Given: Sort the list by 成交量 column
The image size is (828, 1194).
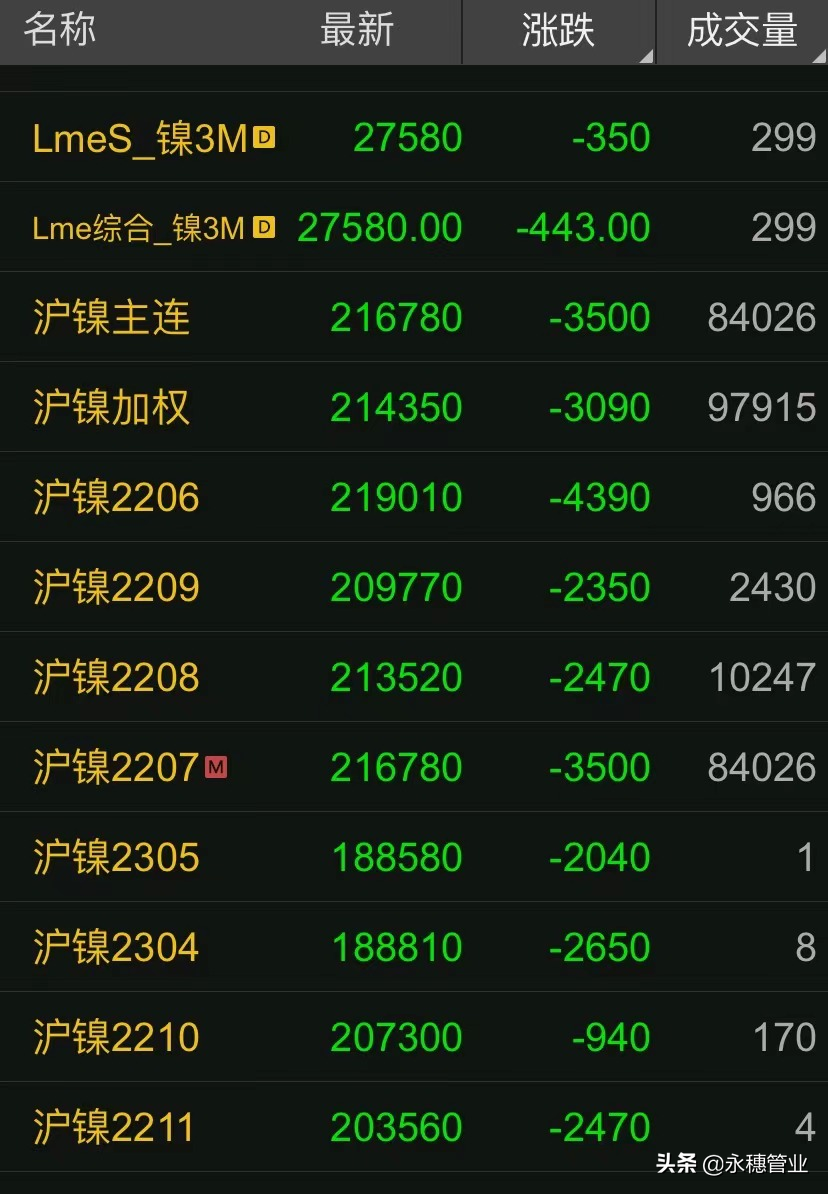Looking at the screenshot, I should pos(742,31).
